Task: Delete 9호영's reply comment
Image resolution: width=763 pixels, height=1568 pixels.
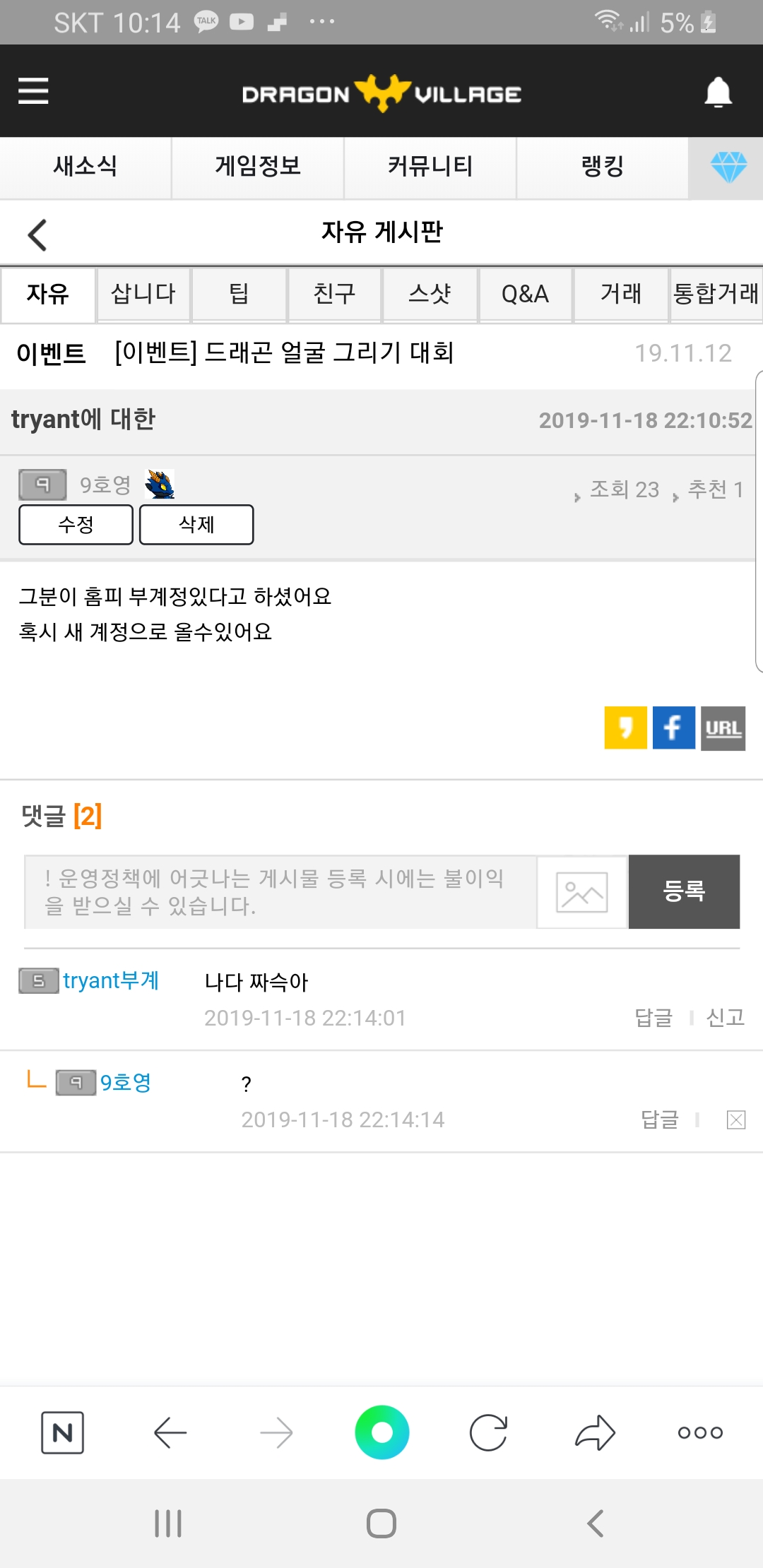Action: [x=736, y=1119]
